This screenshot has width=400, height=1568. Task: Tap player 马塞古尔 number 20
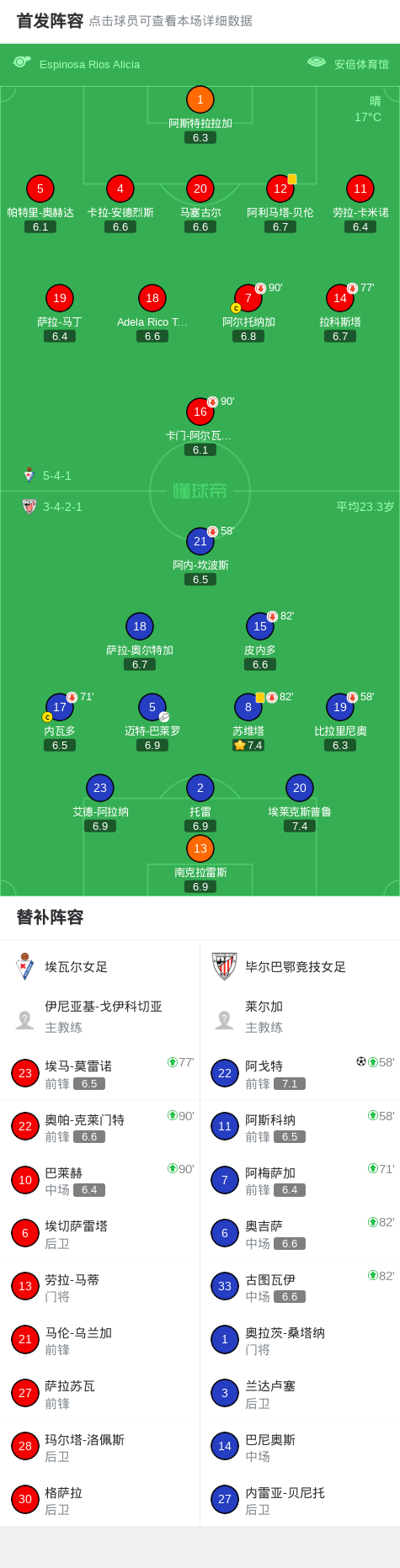pos(200,189)
